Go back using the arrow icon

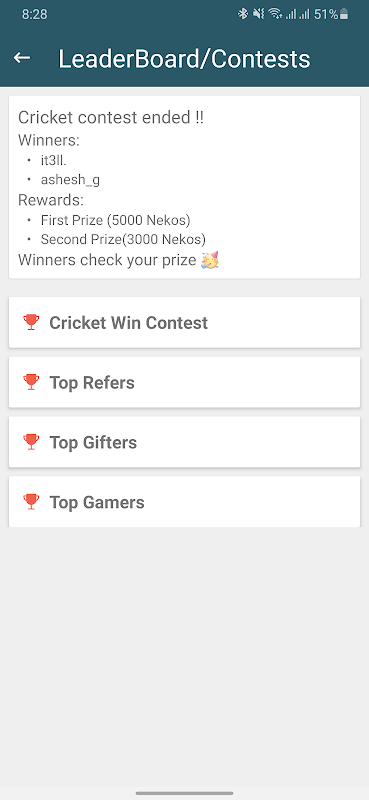coord(22,58)
